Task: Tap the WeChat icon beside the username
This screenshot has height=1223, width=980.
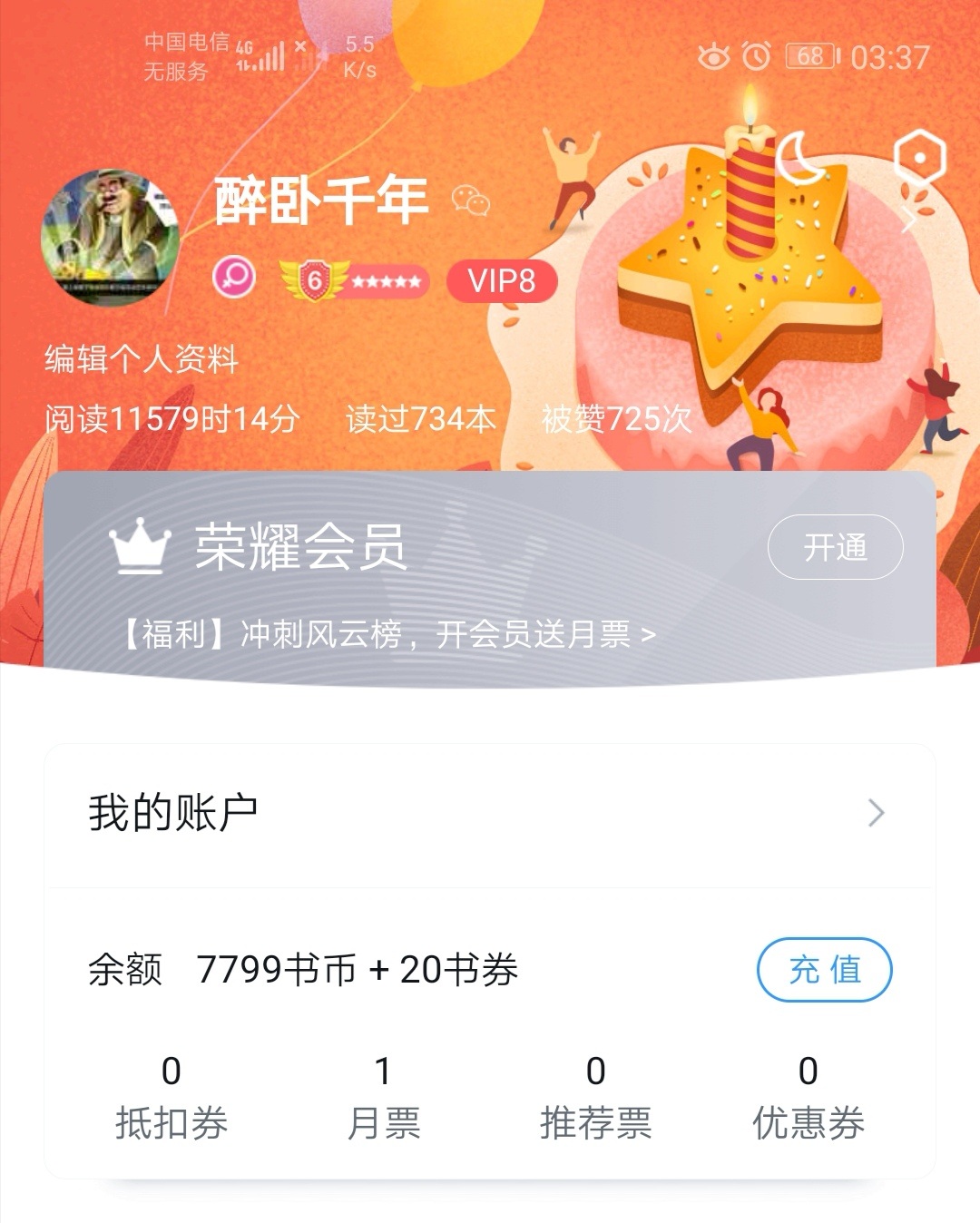Action: pyautogui.click(x=470, y=201)
